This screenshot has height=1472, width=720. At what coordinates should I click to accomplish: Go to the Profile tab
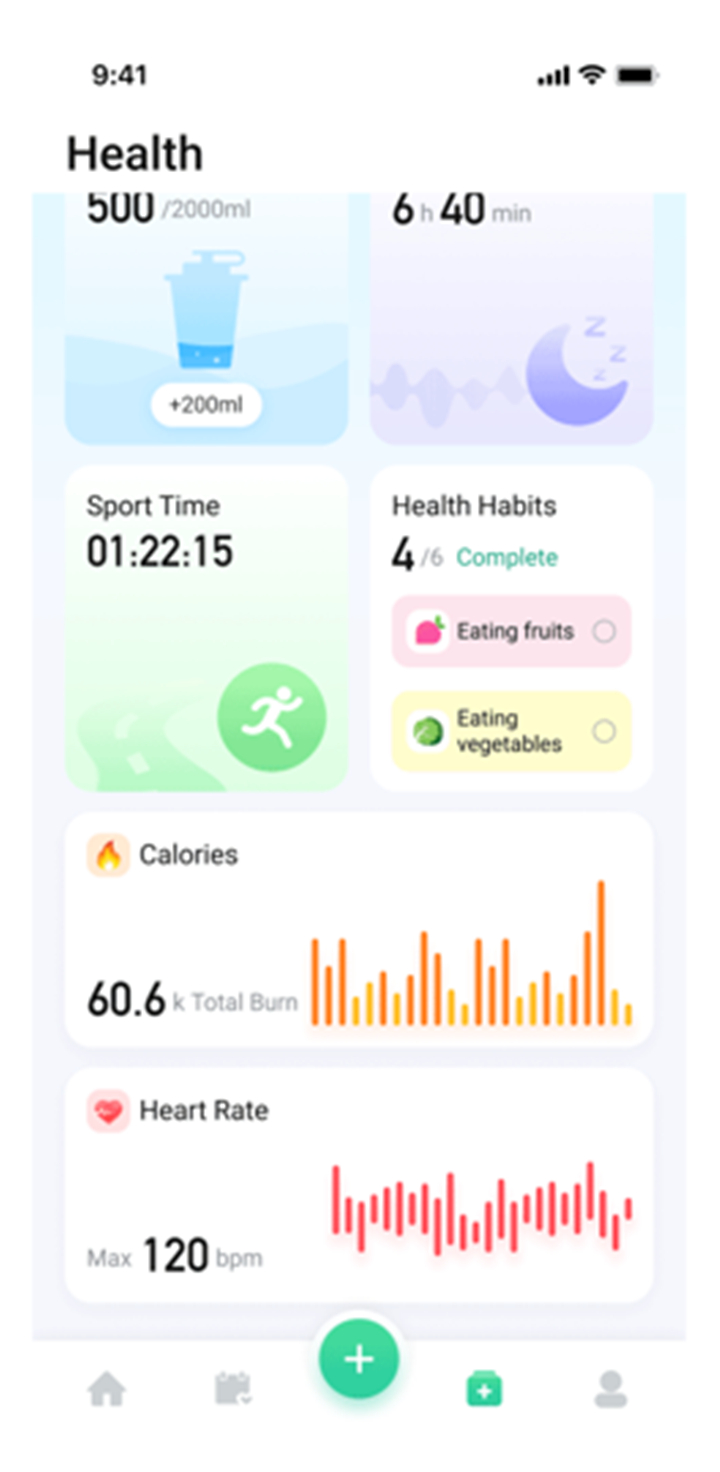610,1389
